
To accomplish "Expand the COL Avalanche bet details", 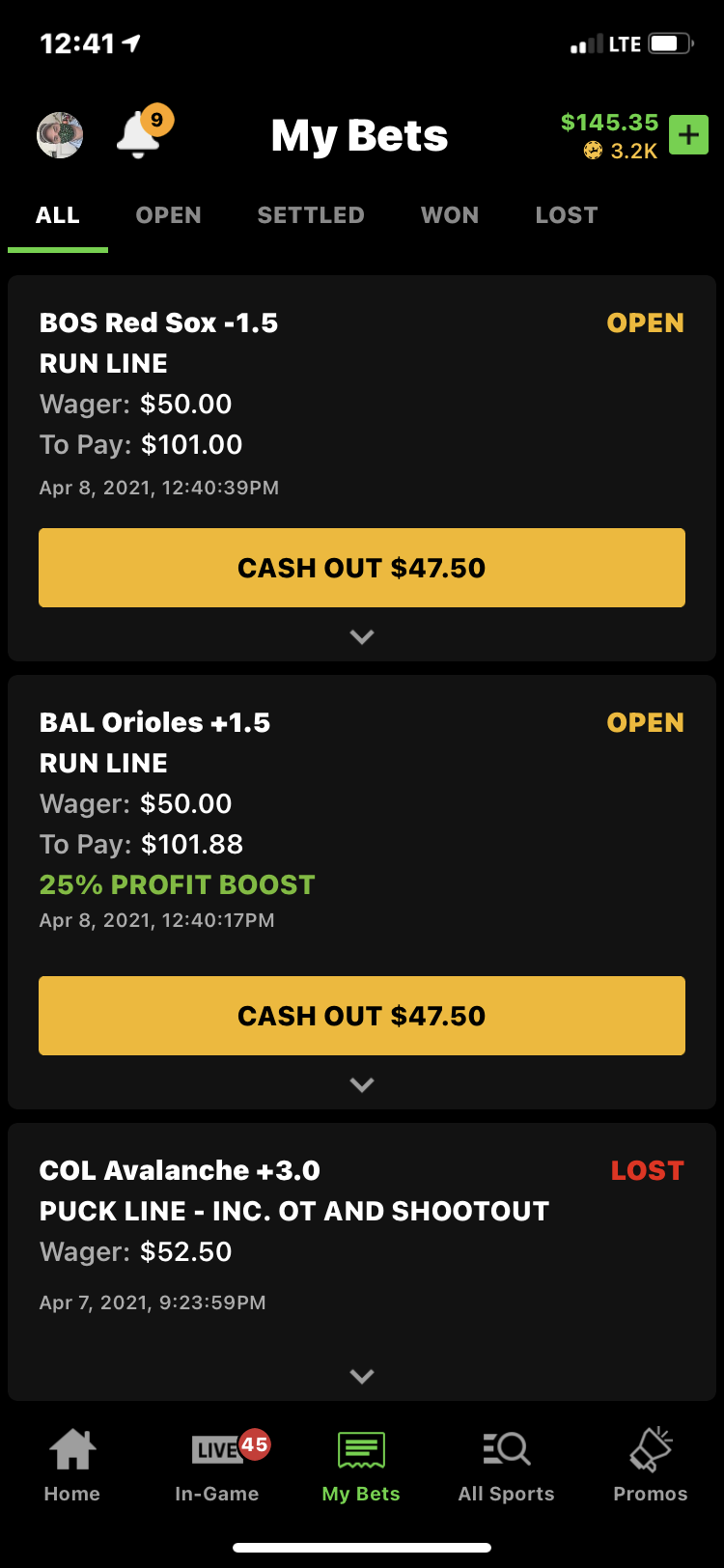I will 362,1377.
